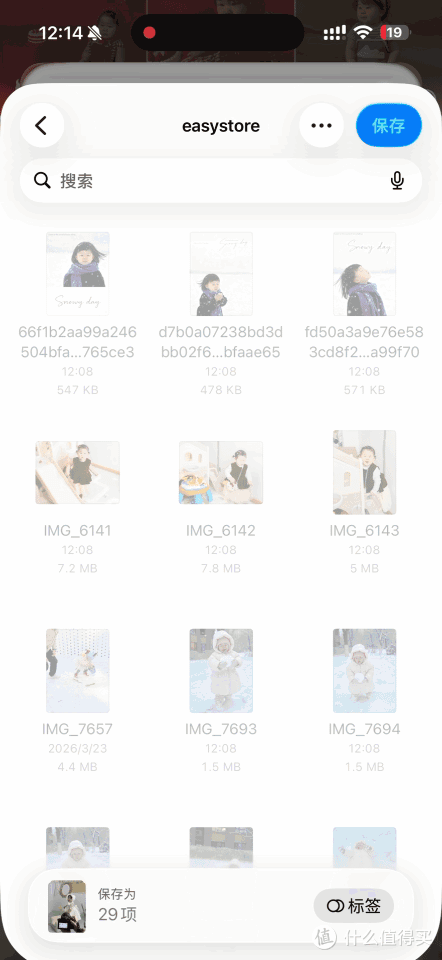Viewport: 442px width, 960px height.
Task: Open photo IMG_6142
Action: click(x=221, y=473)
